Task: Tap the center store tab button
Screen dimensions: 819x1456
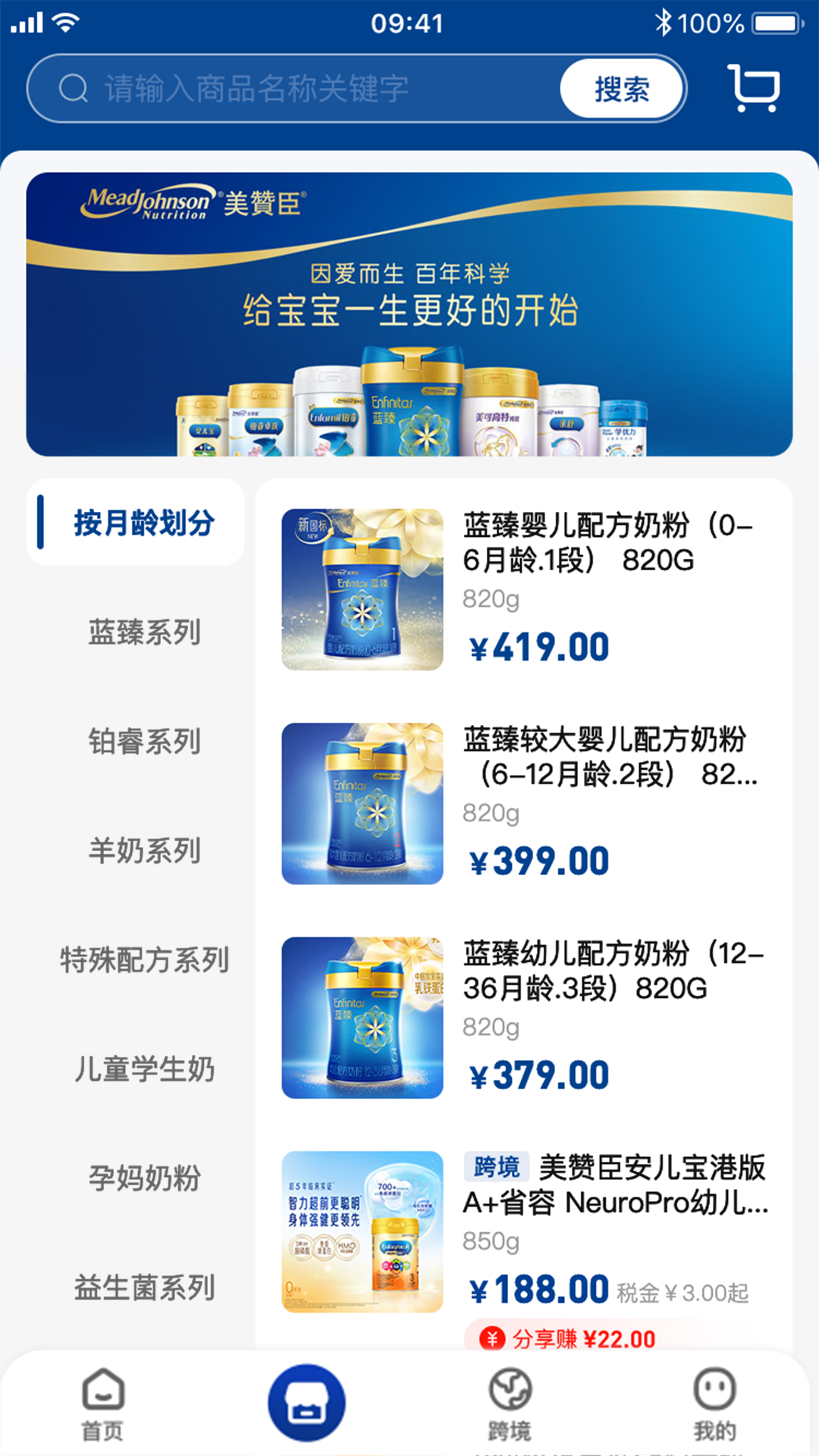Action: [x=306, y=1403]
